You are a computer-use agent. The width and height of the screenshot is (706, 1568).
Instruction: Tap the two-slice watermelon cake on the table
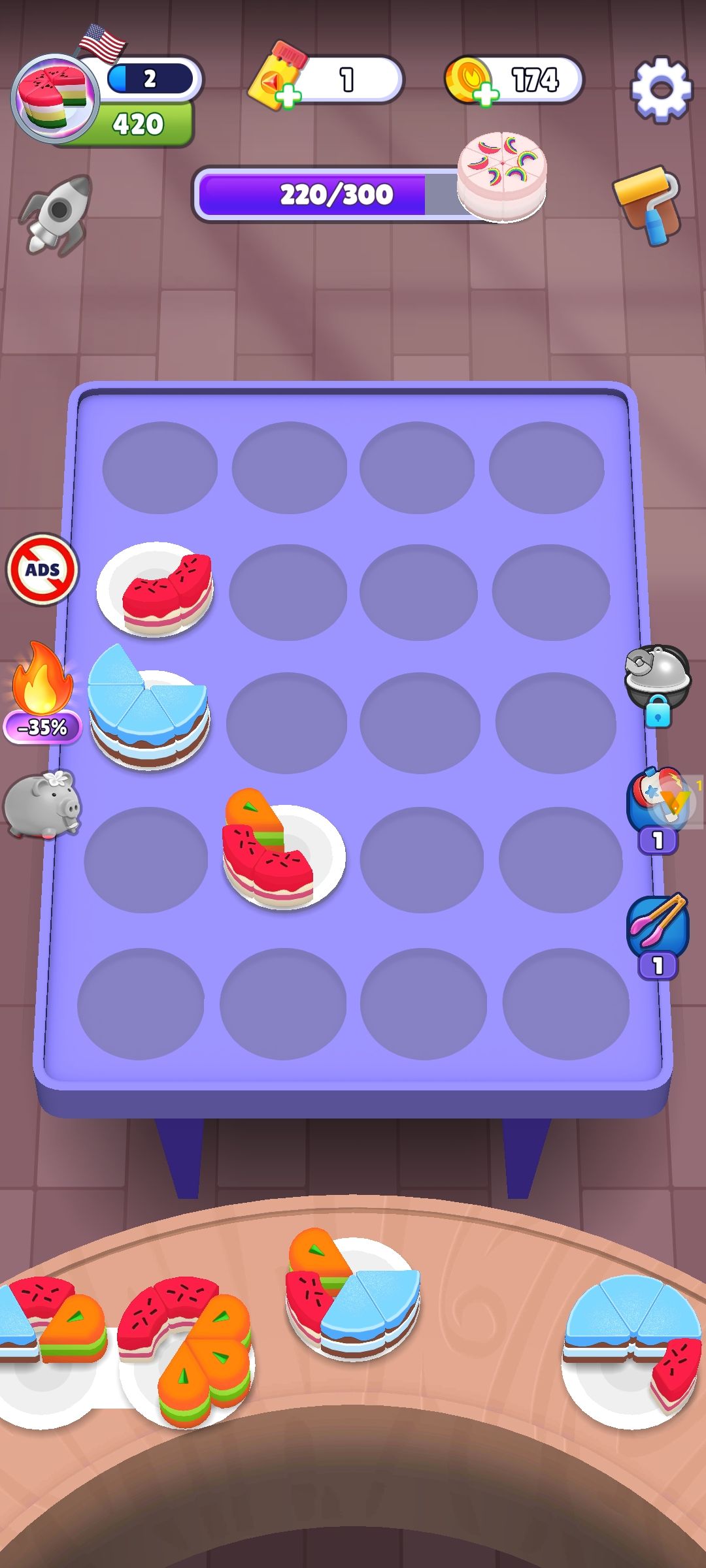pos(157,588)
